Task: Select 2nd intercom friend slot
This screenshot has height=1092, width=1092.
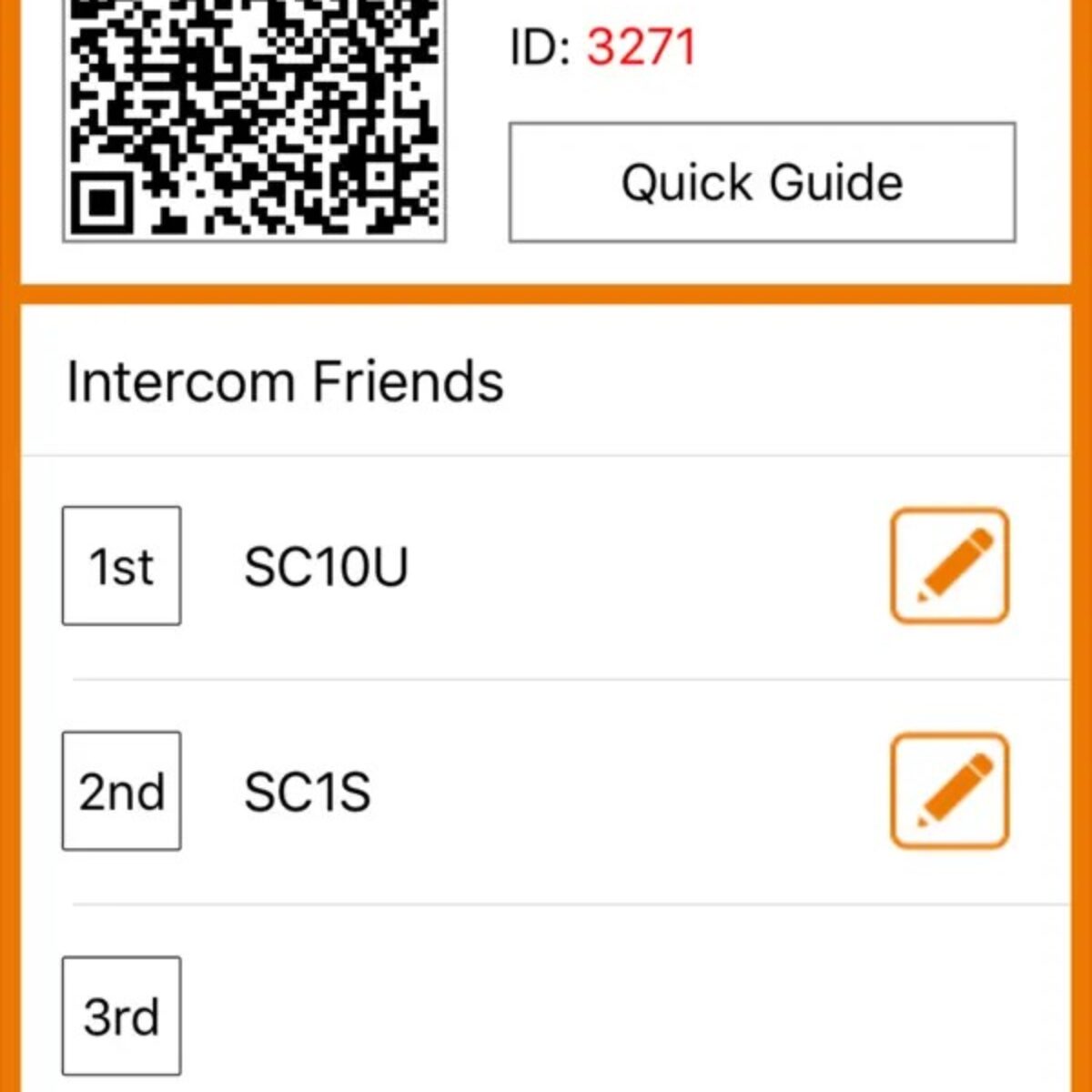Action: [x=121, y=791]
